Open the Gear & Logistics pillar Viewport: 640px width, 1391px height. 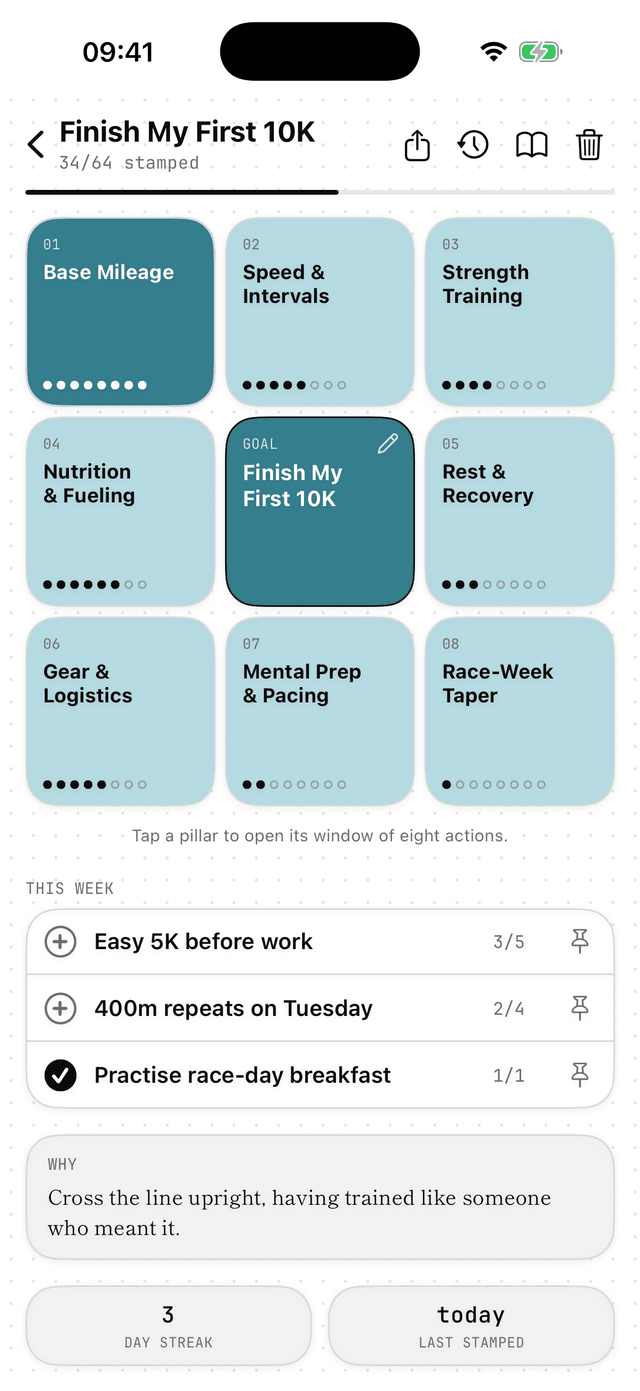[120, 712]
